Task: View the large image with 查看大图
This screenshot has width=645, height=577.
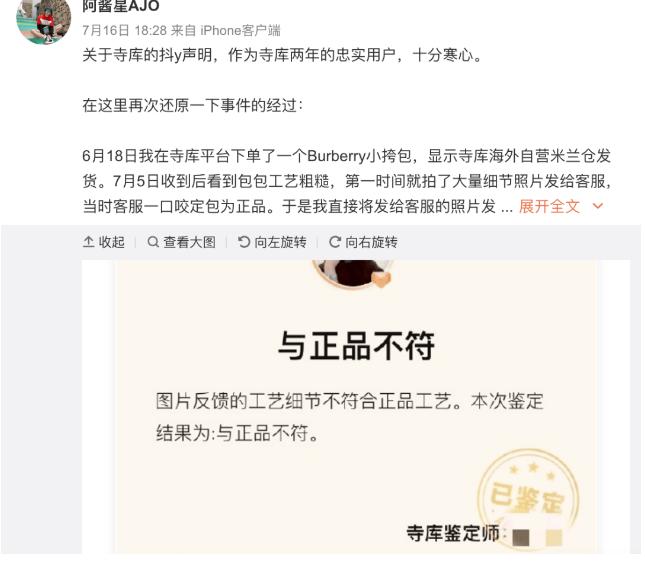Action: (181, 242)
